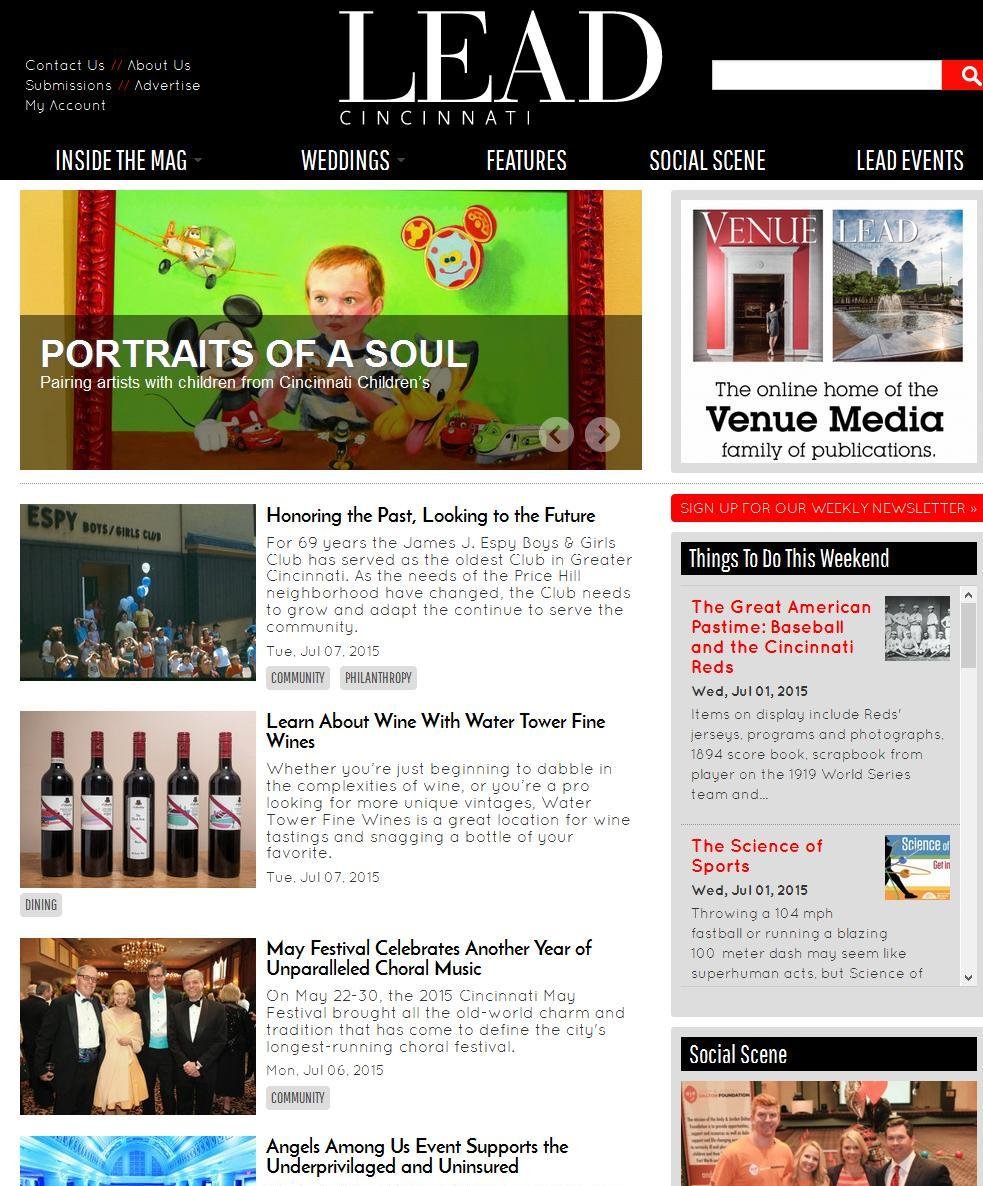983x1186 pixels.
Task: Open The Science of Sports event
Action: [x=756, y=856]
